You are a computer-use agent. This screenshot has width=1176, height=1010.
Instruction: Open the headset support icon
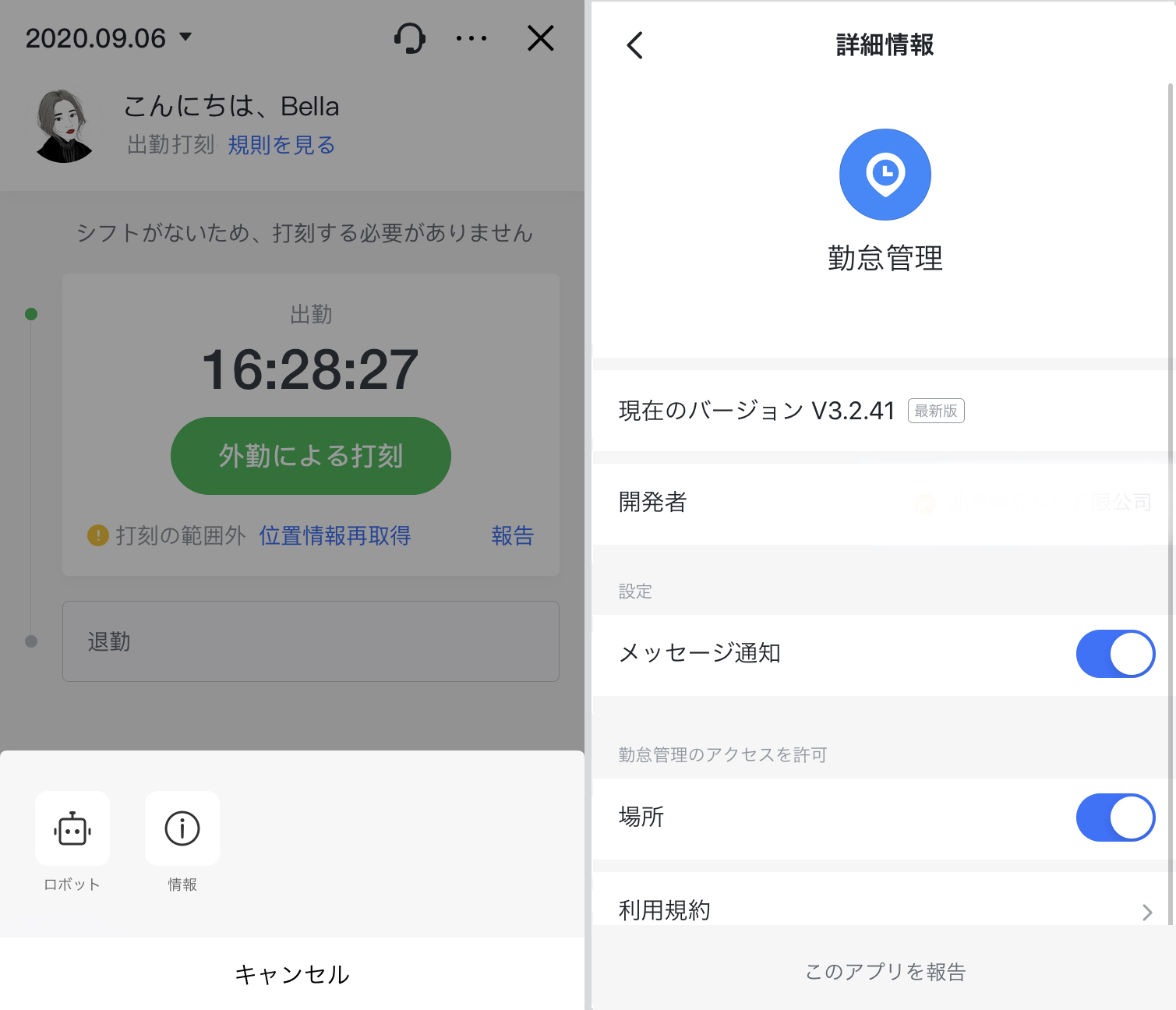(409, 38)
